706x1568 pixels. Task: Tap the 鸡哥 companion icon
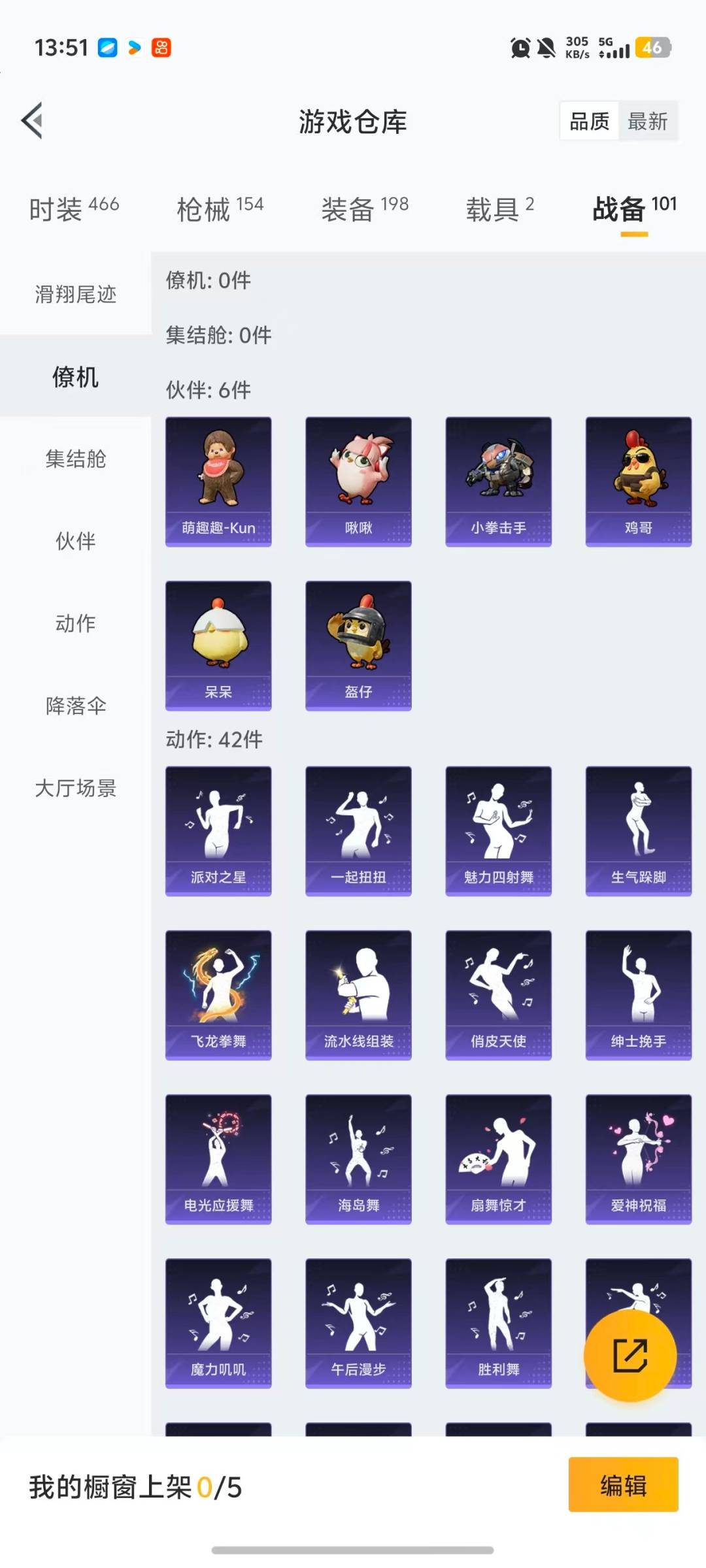637,480
